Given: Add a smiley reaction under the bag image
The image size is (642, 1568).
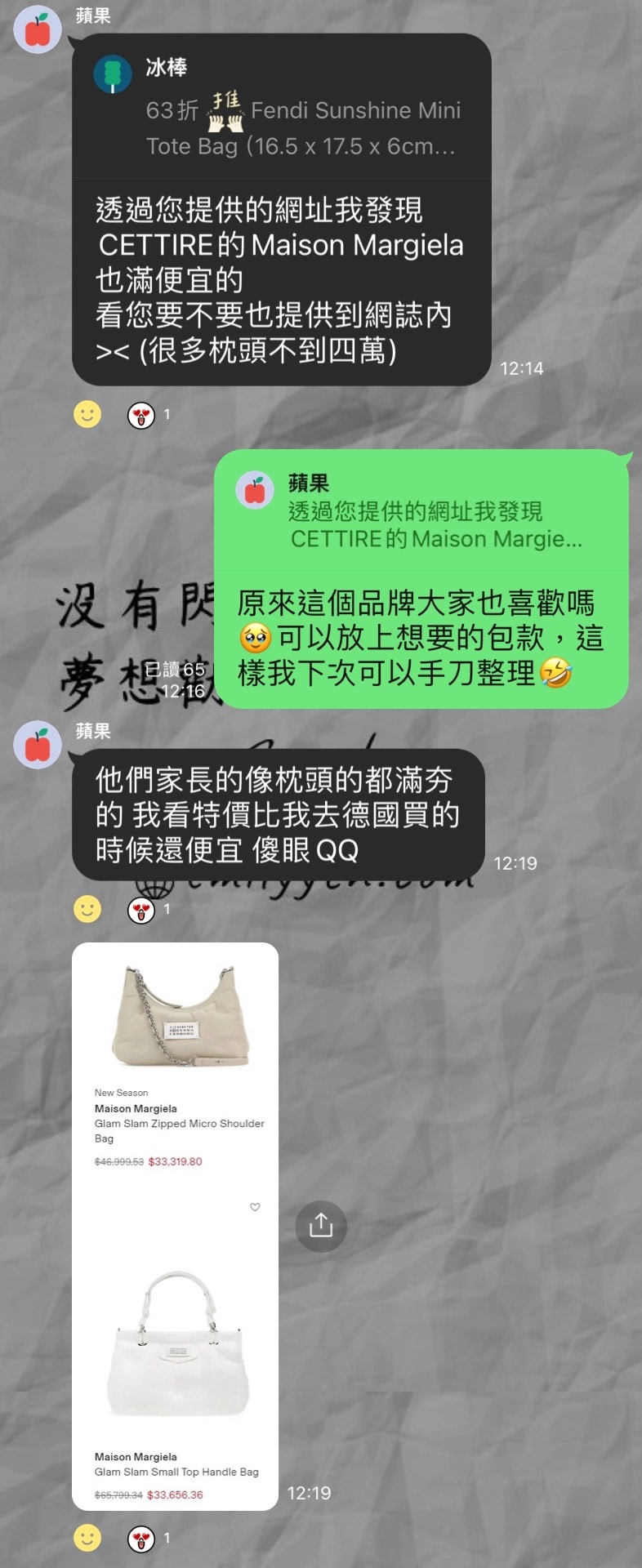Looking at the screenshot, I should 87,1538.
